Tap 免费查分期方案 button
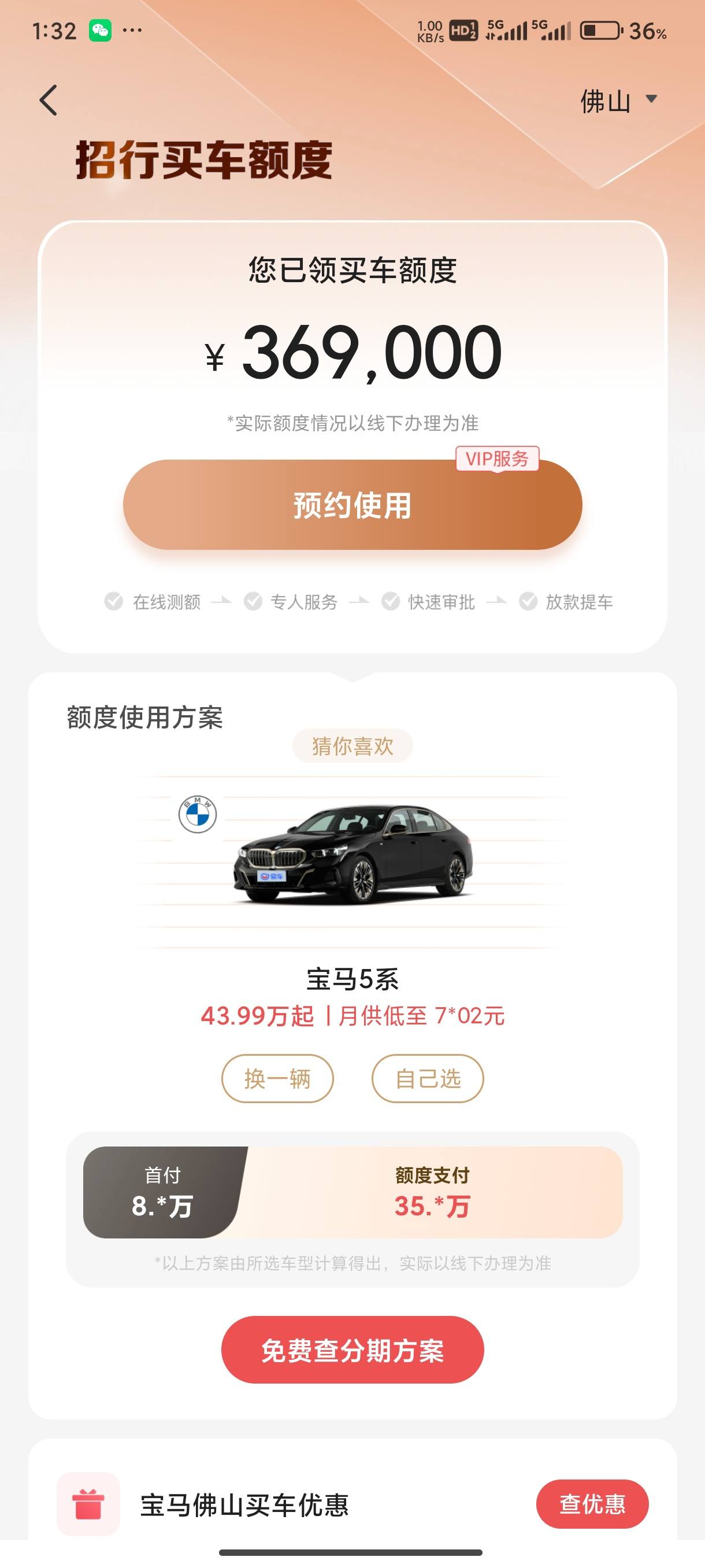This screenshot has height=1568, width=705. [x=352, y=1350]
